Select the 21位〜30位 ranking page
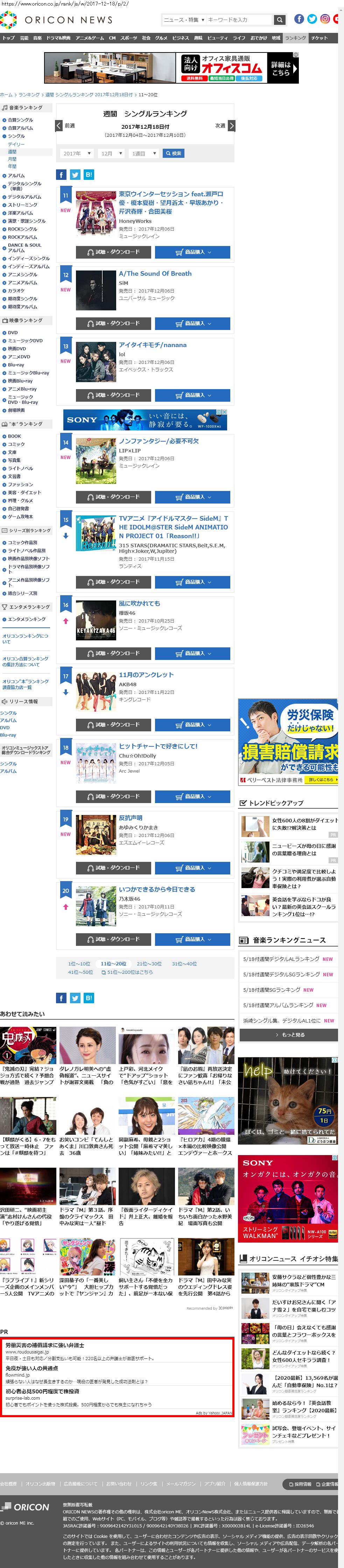 click(149, 964)
